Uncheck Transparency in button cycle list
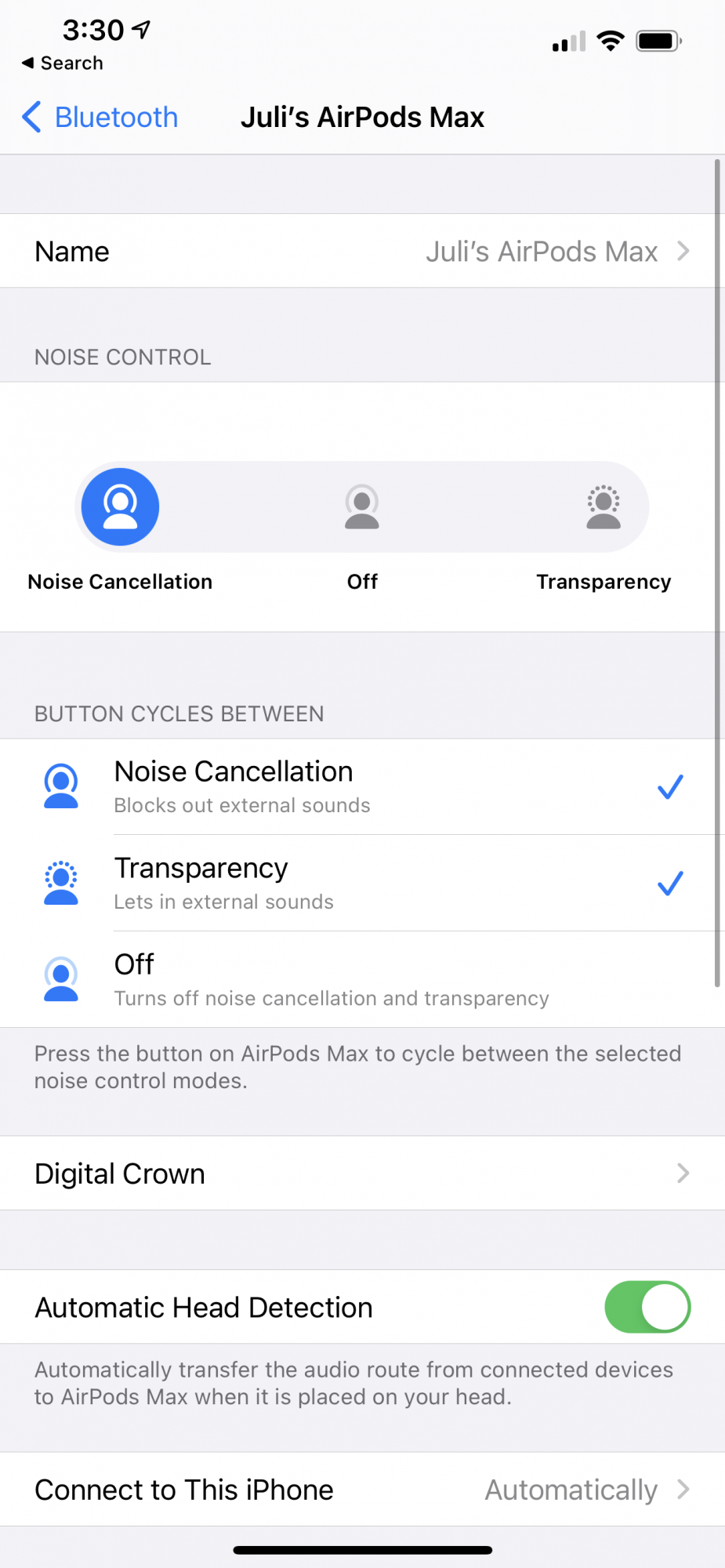The image size is (725, 1568). click(x=362, y=884)
